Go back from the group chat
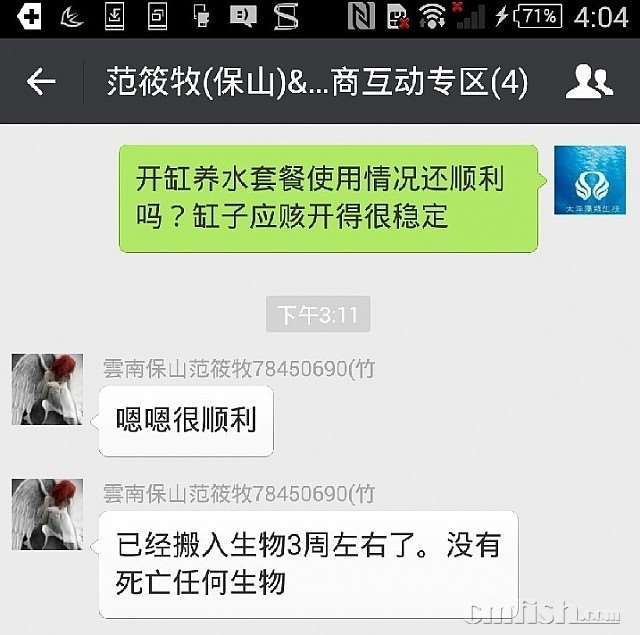640x635 pixels. (41, 82)
